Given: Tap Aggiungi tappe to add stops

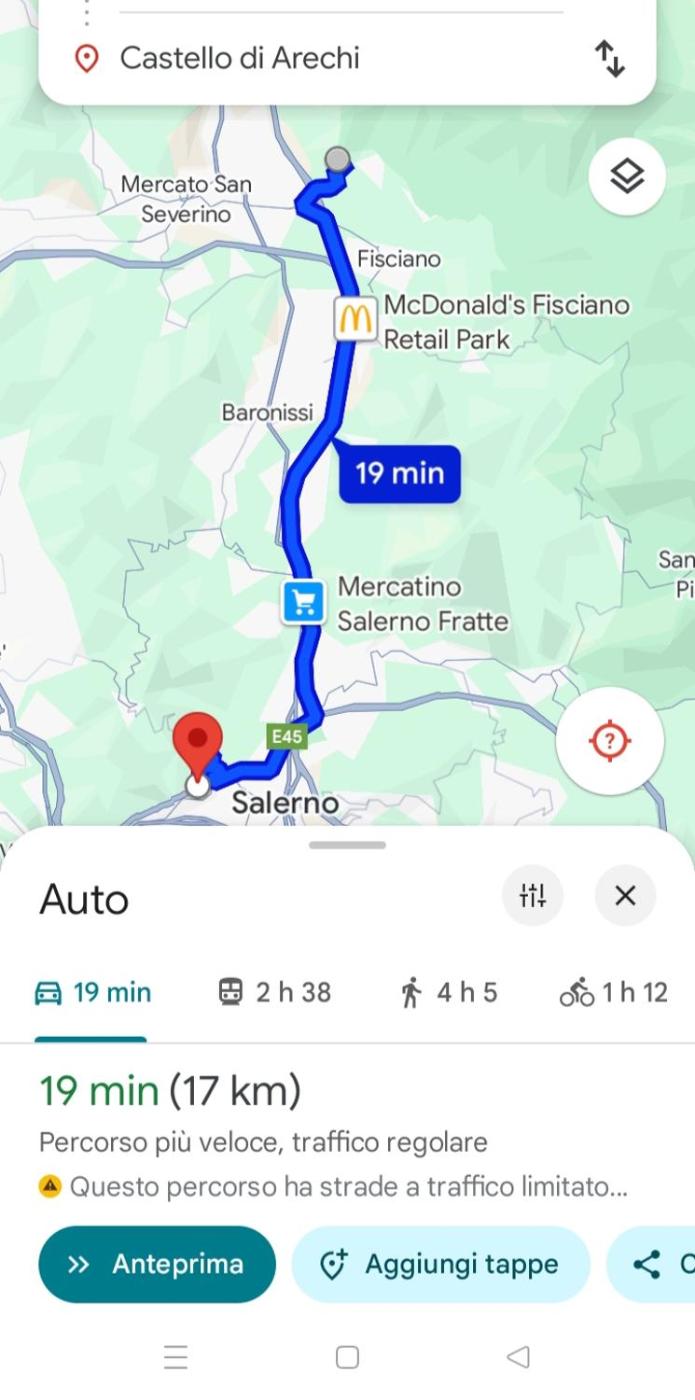Looking at the screenshot, I should (x=440, y=1264).
